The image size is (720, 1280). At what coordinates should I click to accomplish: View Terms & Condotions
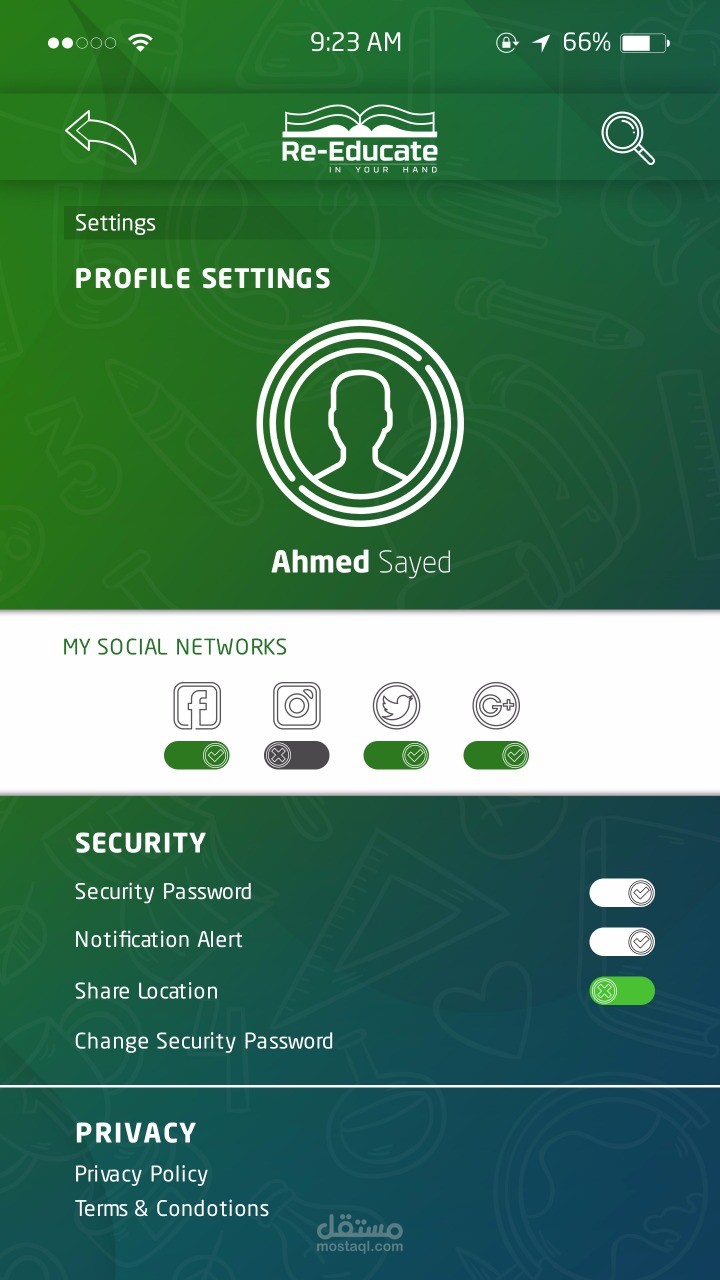(172, 1208)
